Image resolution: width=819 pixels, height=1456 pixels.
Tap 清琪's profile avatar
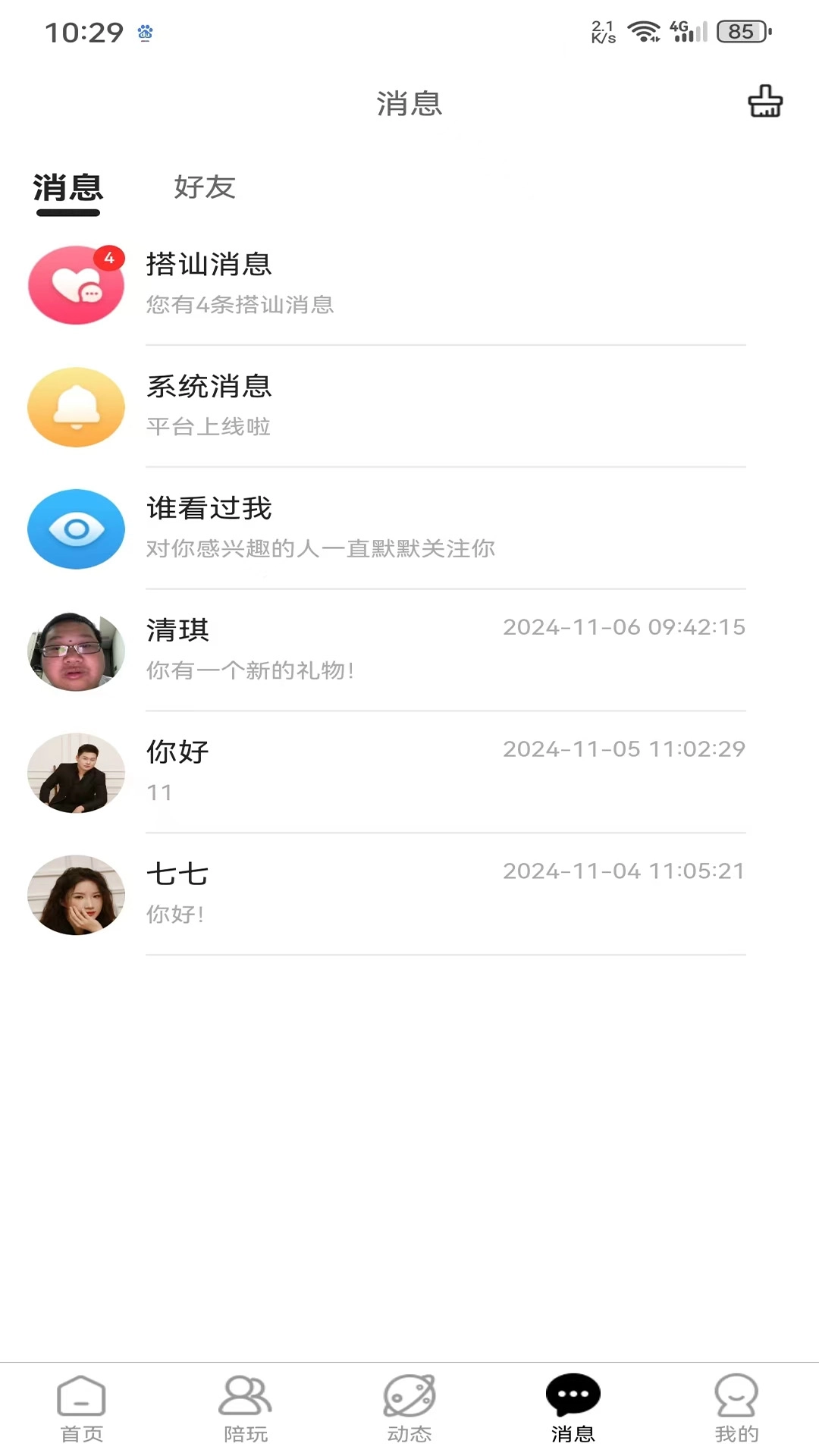76,651
